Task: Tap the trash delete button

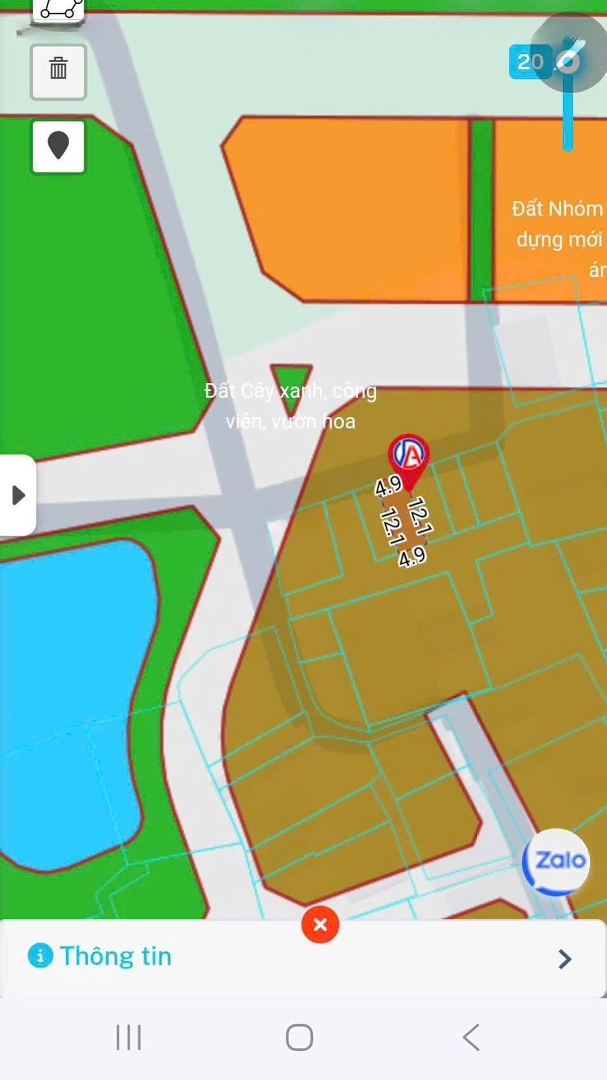Action: pos(58,70)
